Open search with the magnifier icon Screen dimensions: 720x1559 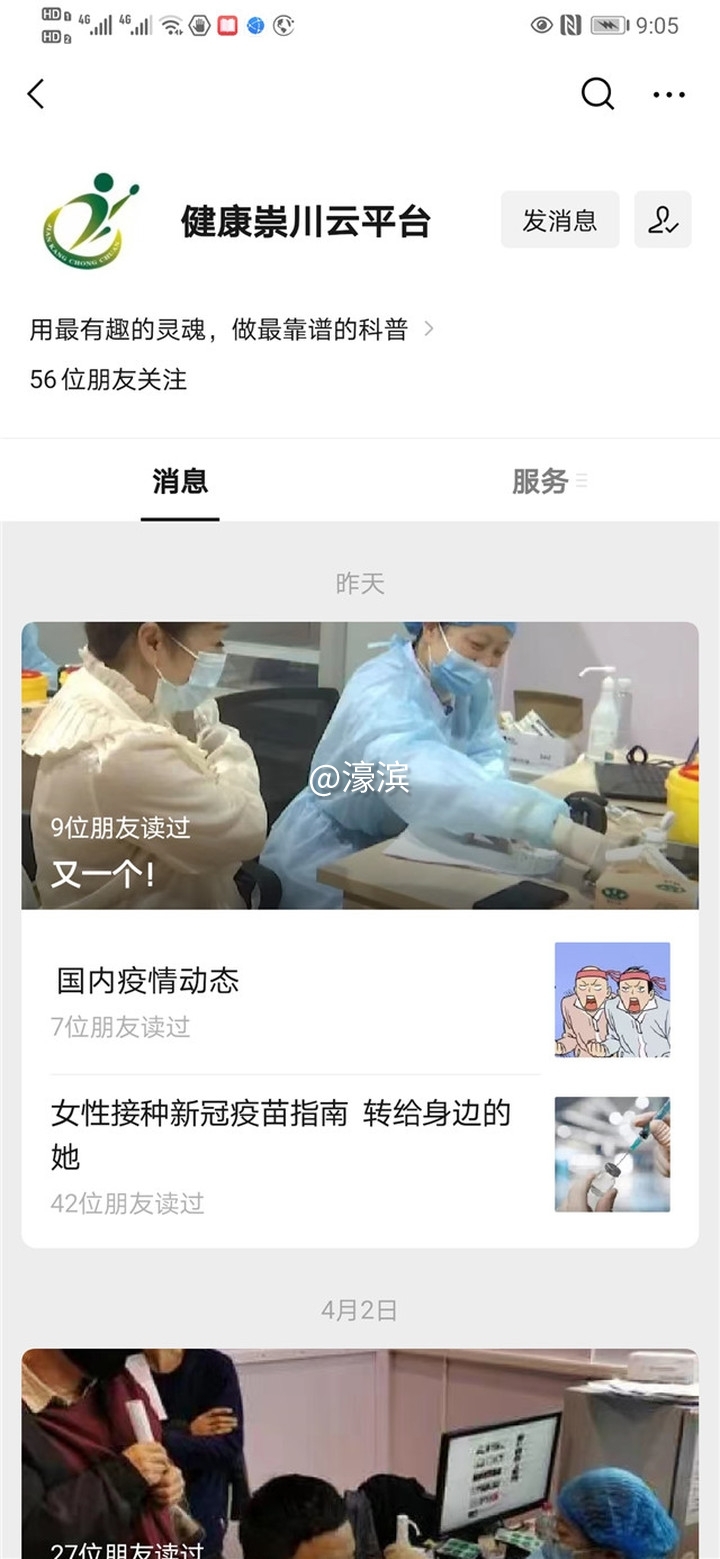click(x=597, y=93)
